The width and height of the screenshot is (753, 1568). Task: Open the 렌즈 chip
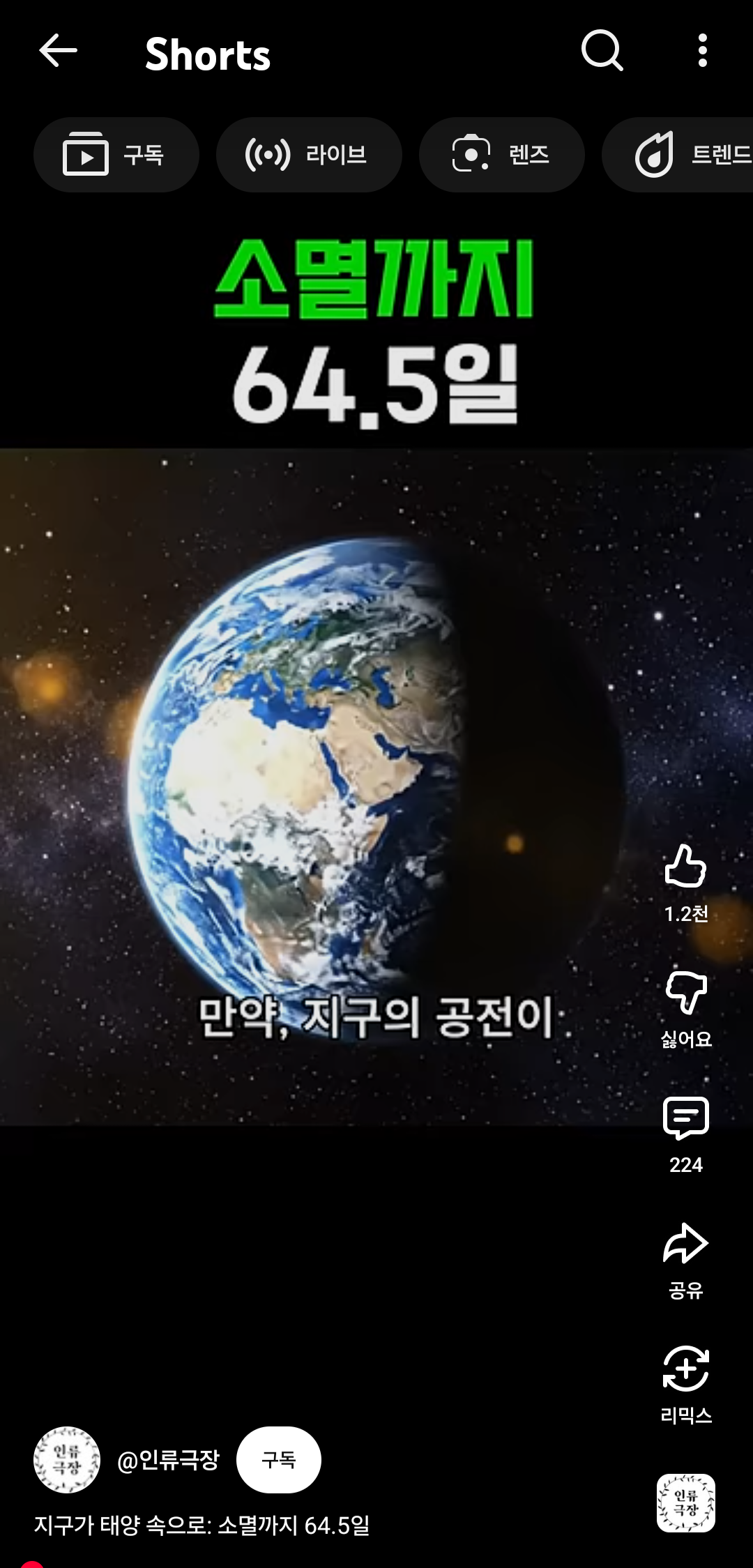[x=501, y=155]
